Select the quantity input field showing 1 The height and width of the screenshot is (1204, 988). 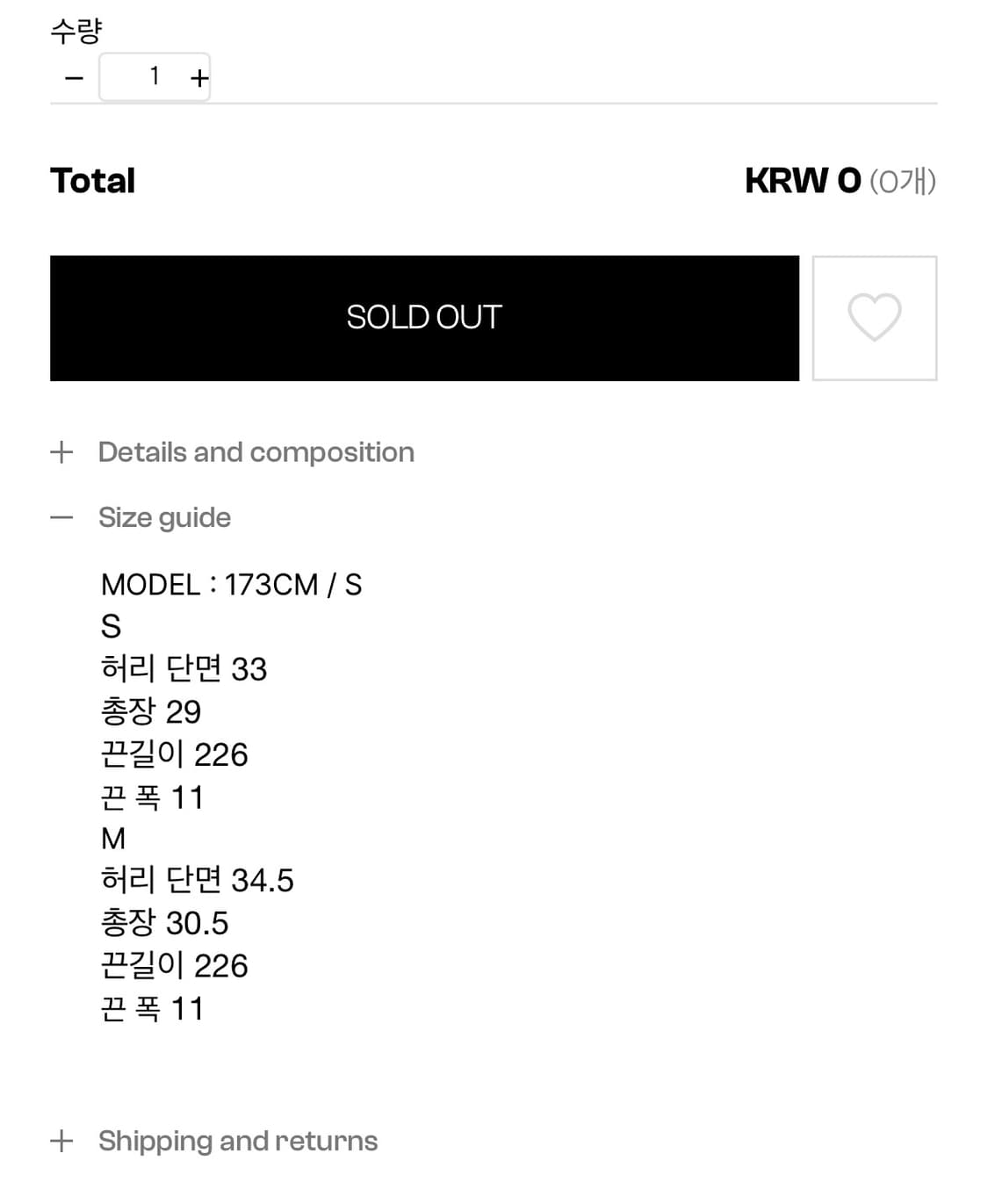(x=155, y=77)
